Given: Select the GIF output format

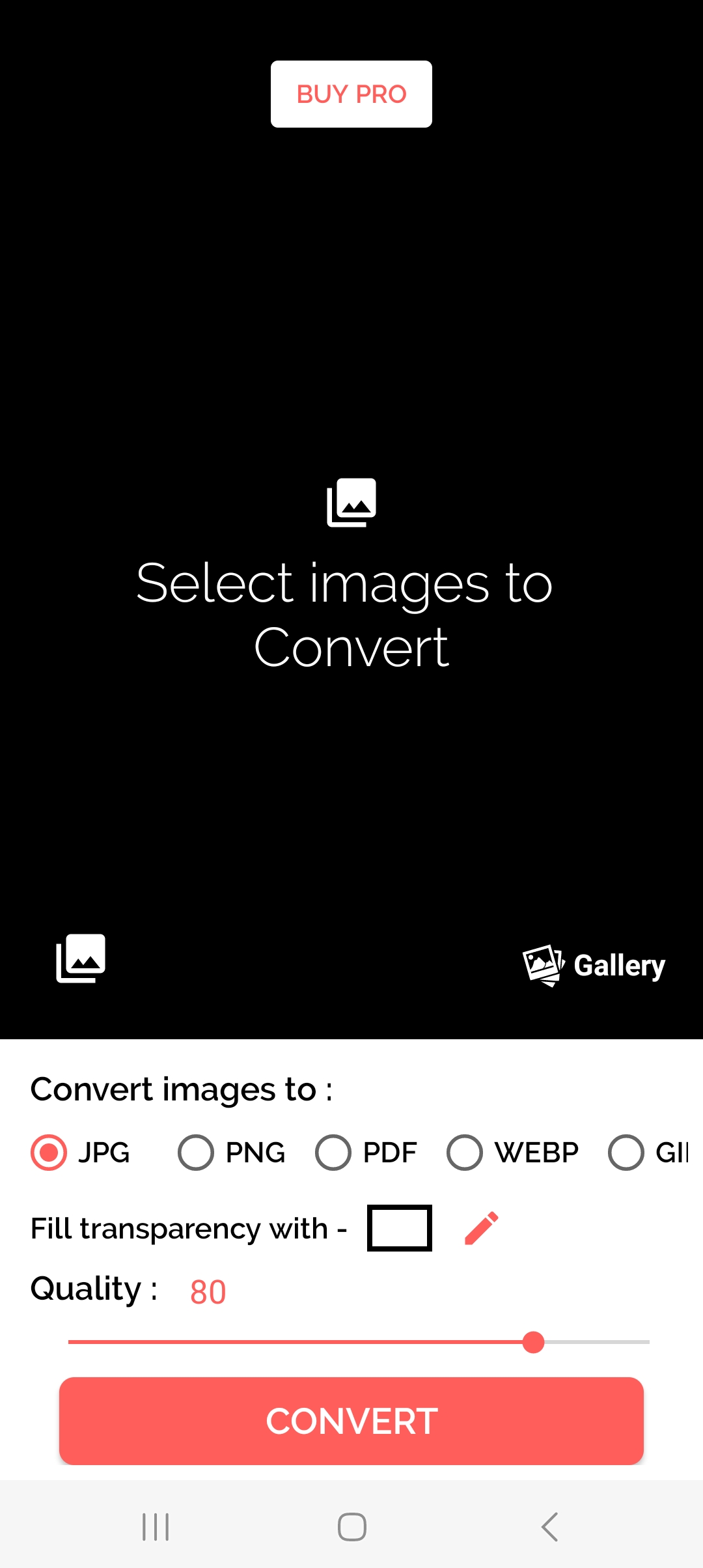Looking at the screenshot, I should click(x=627, y=1153).
